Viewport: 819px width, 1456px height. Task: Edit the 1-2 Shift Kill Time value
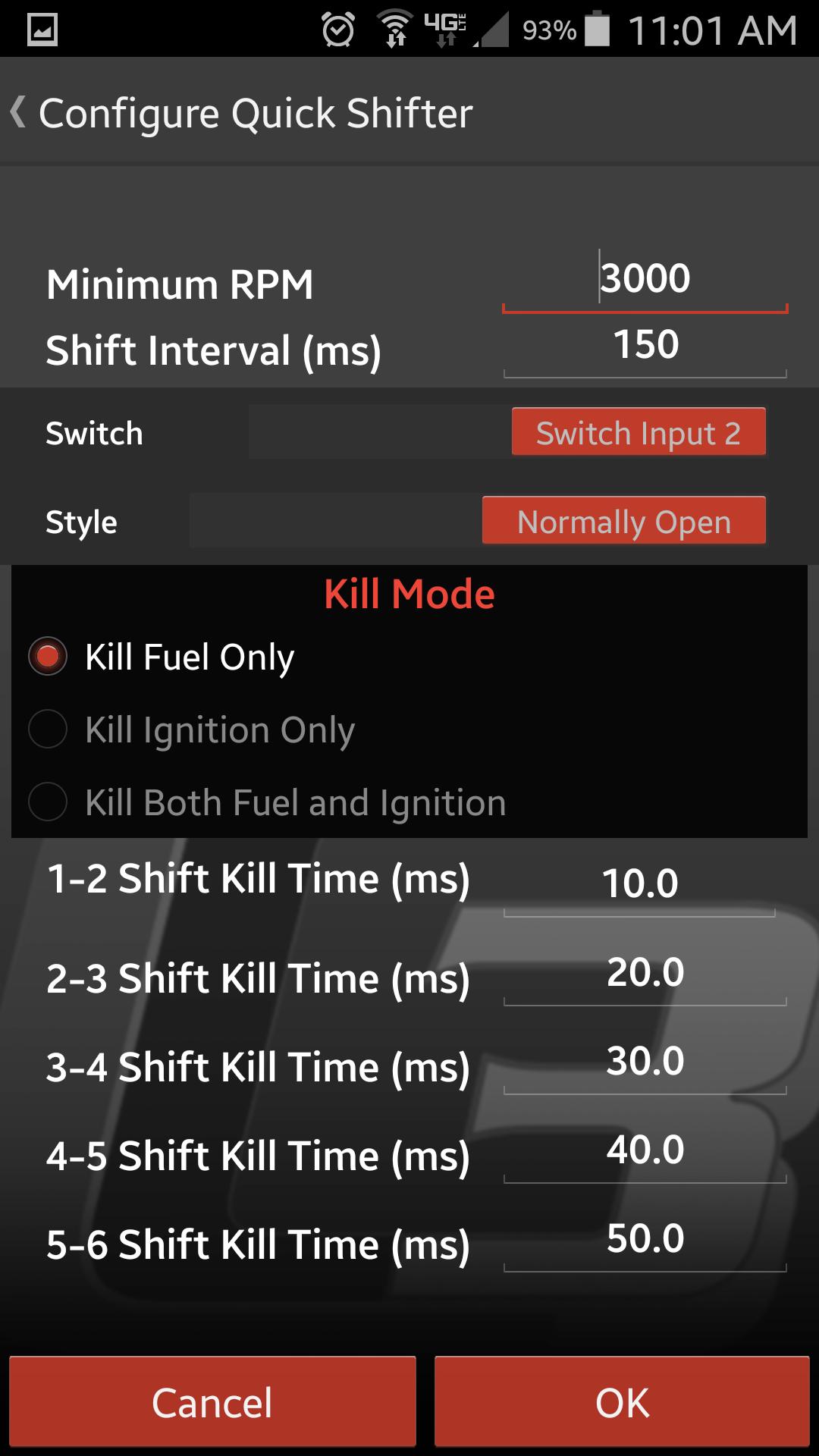pos(640,884)
